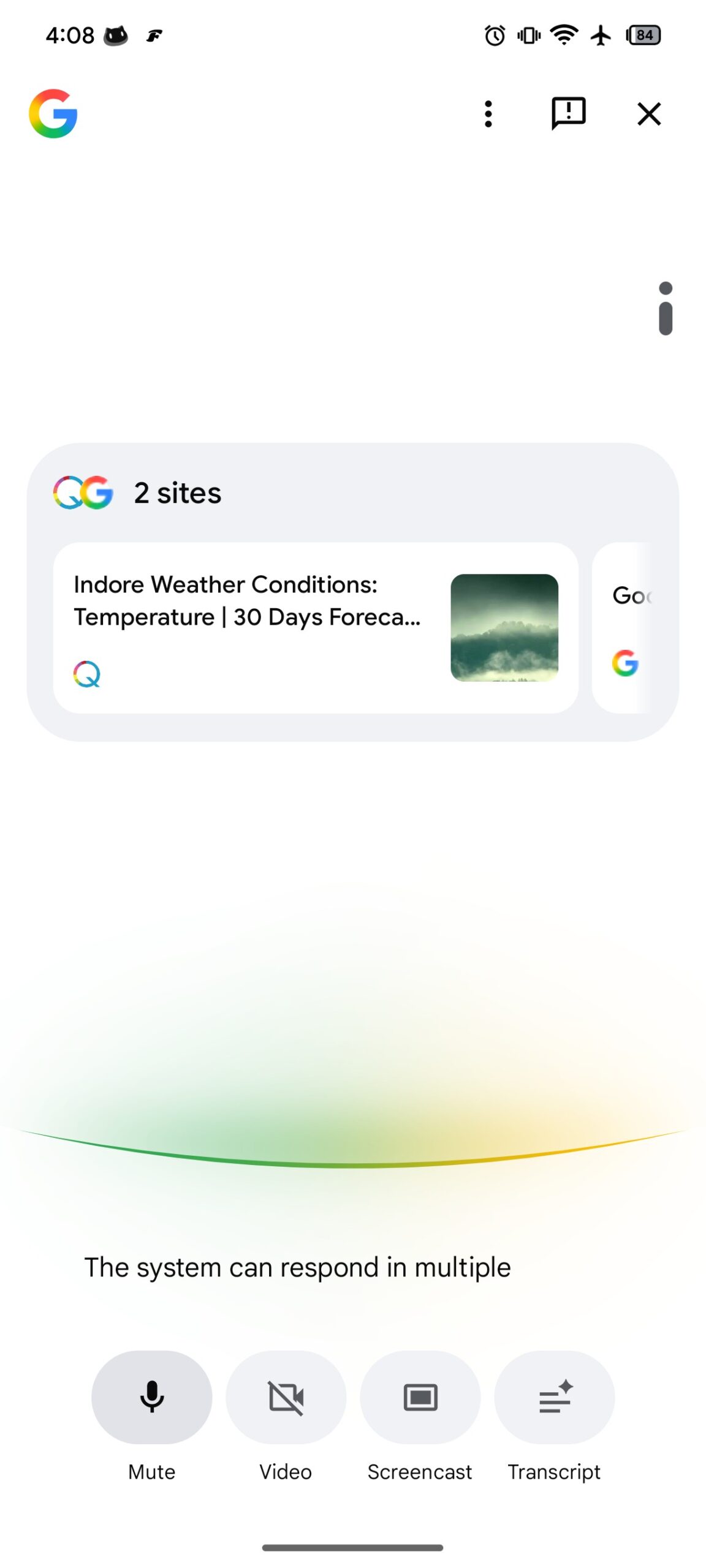Expand the 2 sites source list
The image size is (706, 1568).
(177, 493)
